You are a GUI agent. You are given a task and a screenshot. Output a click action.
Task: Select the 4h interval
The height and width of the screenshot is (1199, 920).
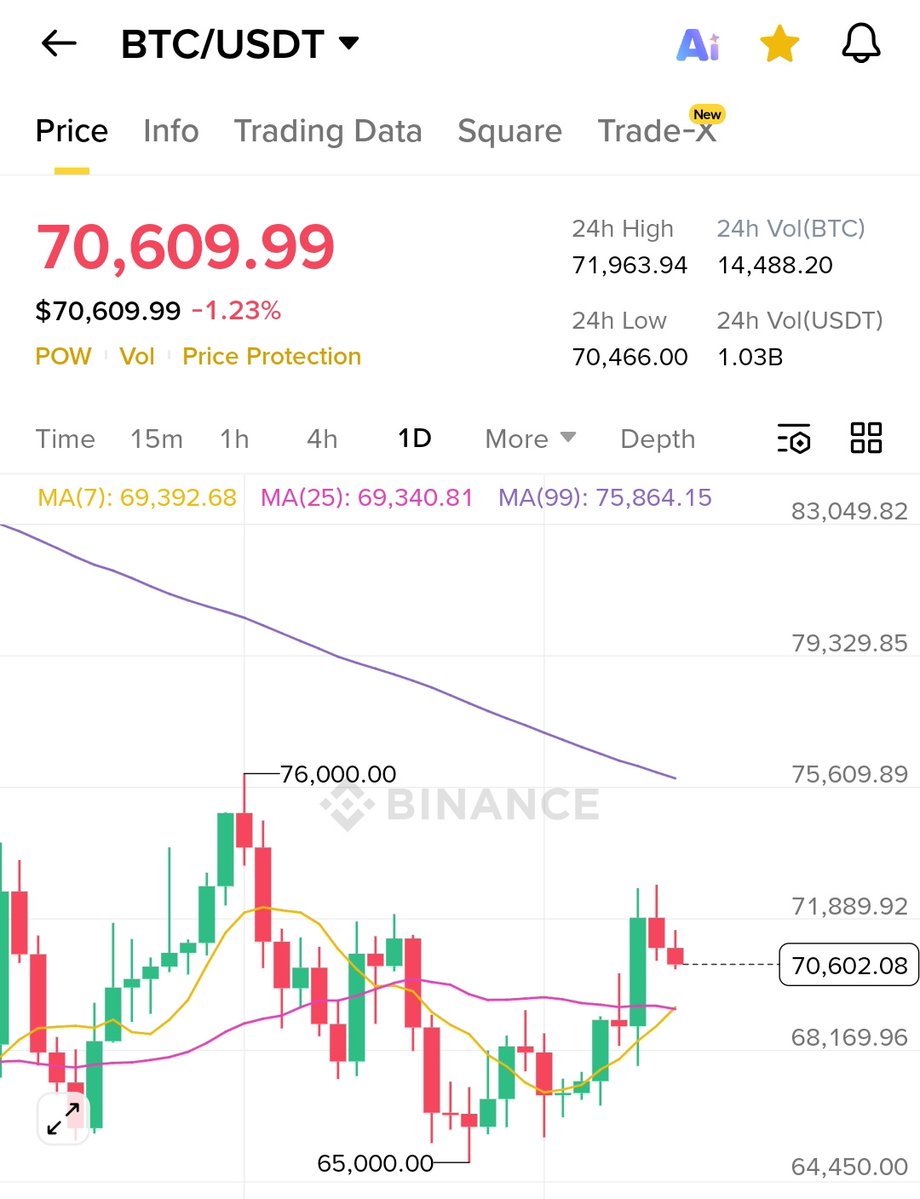pyautogui.click(x=321, y=439)
